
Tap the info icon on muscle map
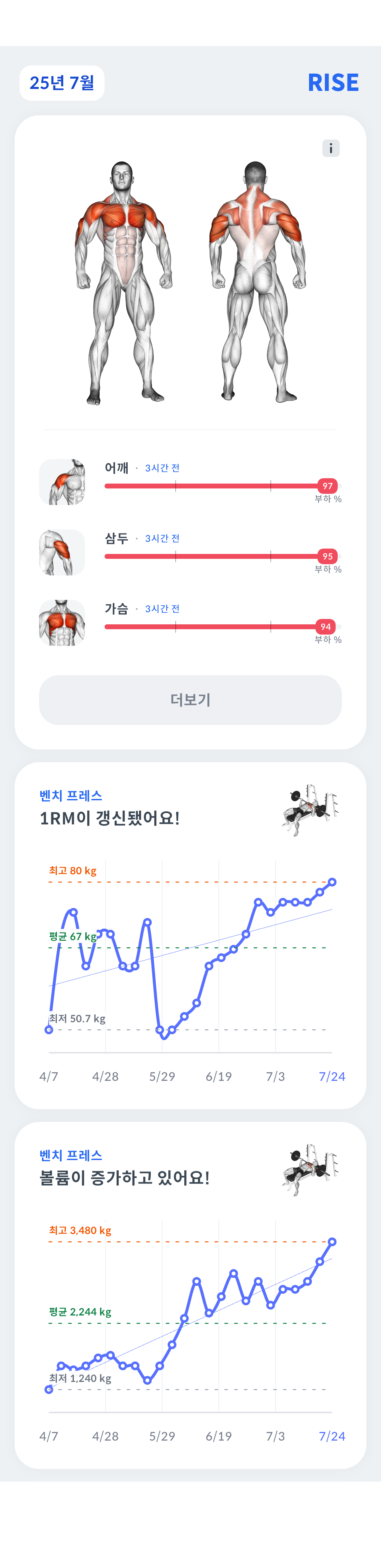tap(331, 148)
